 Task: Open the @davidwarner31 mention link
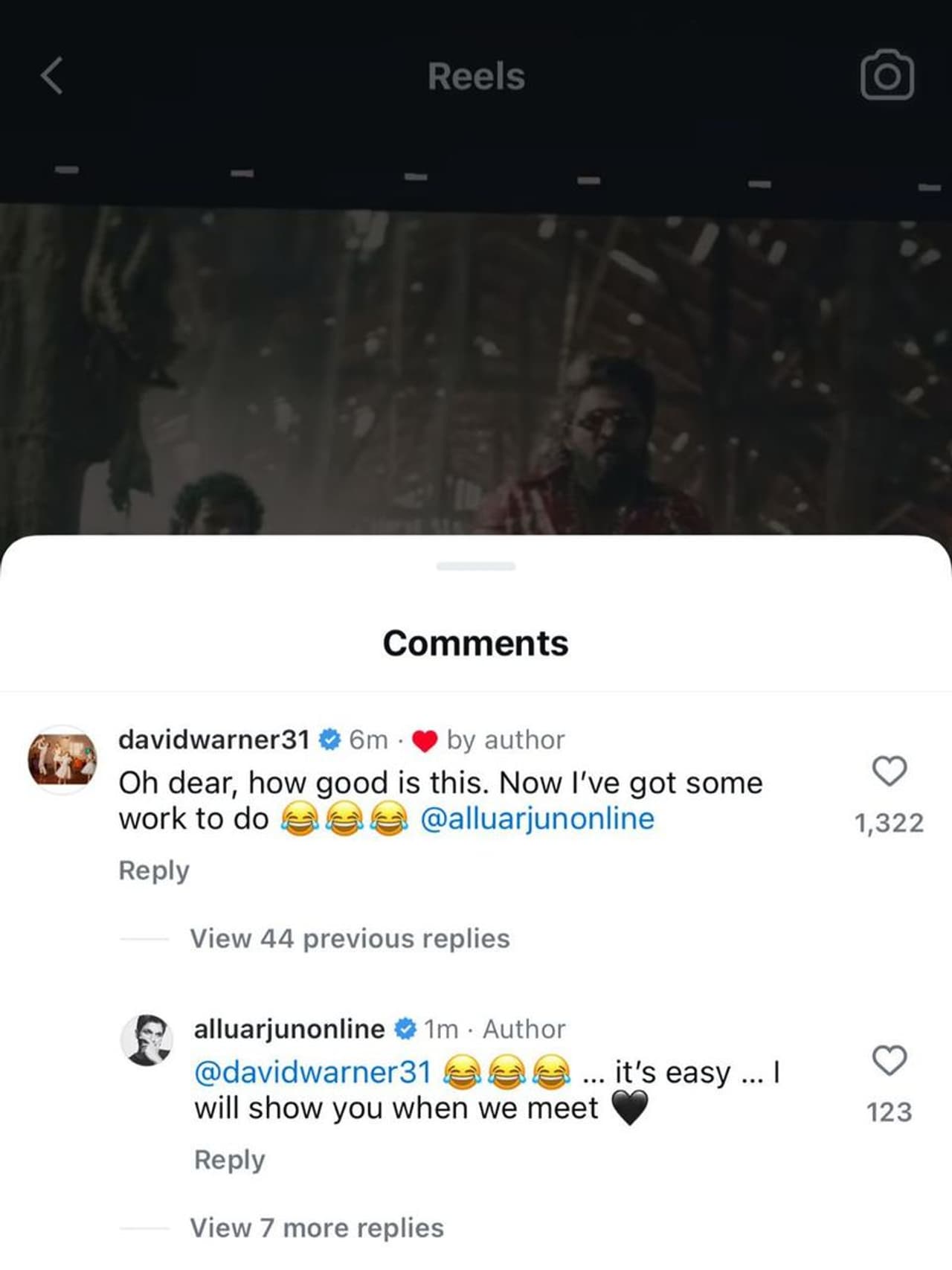coord(312,1073)
